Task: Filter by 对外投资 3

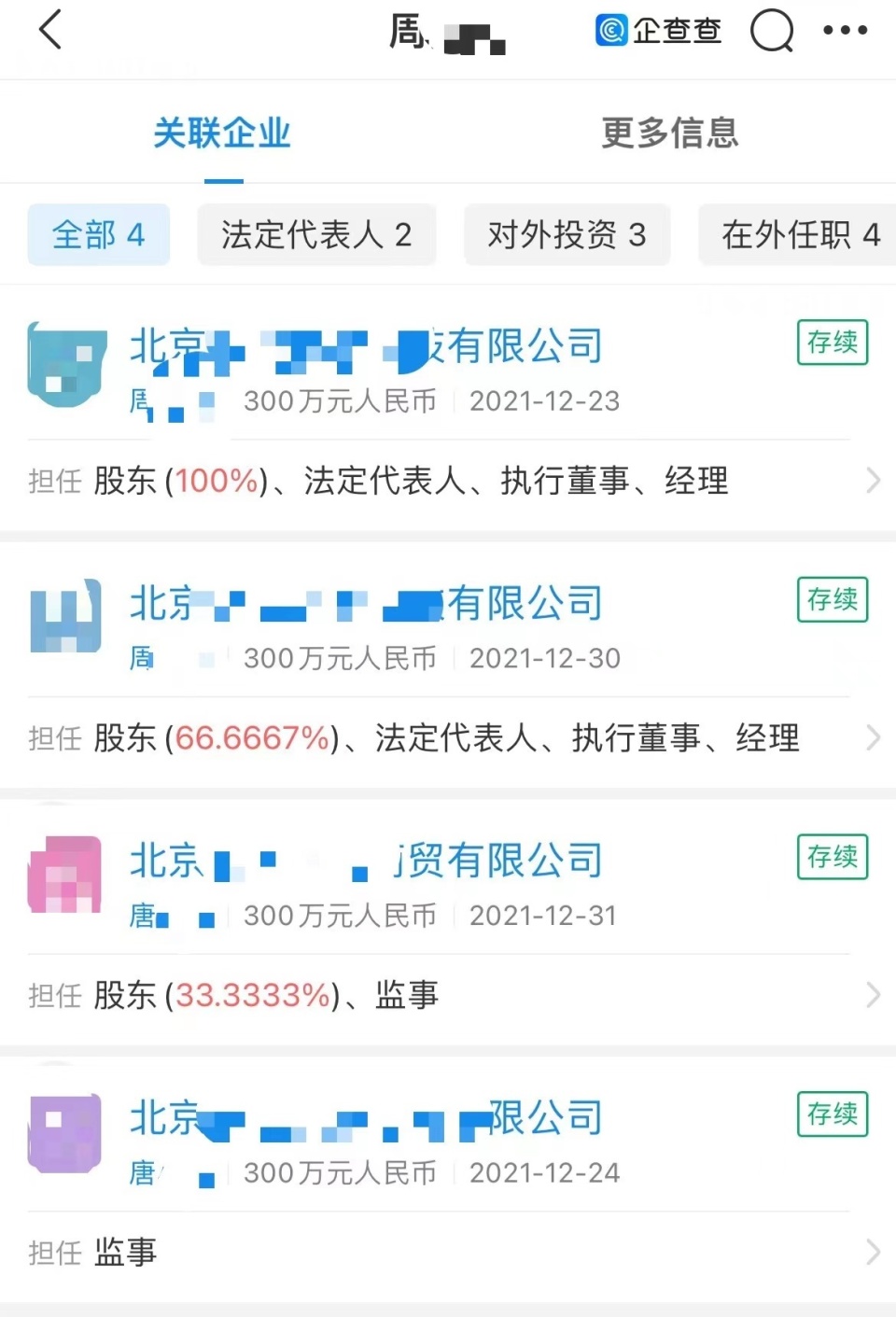Action: [x=567, y=235]
